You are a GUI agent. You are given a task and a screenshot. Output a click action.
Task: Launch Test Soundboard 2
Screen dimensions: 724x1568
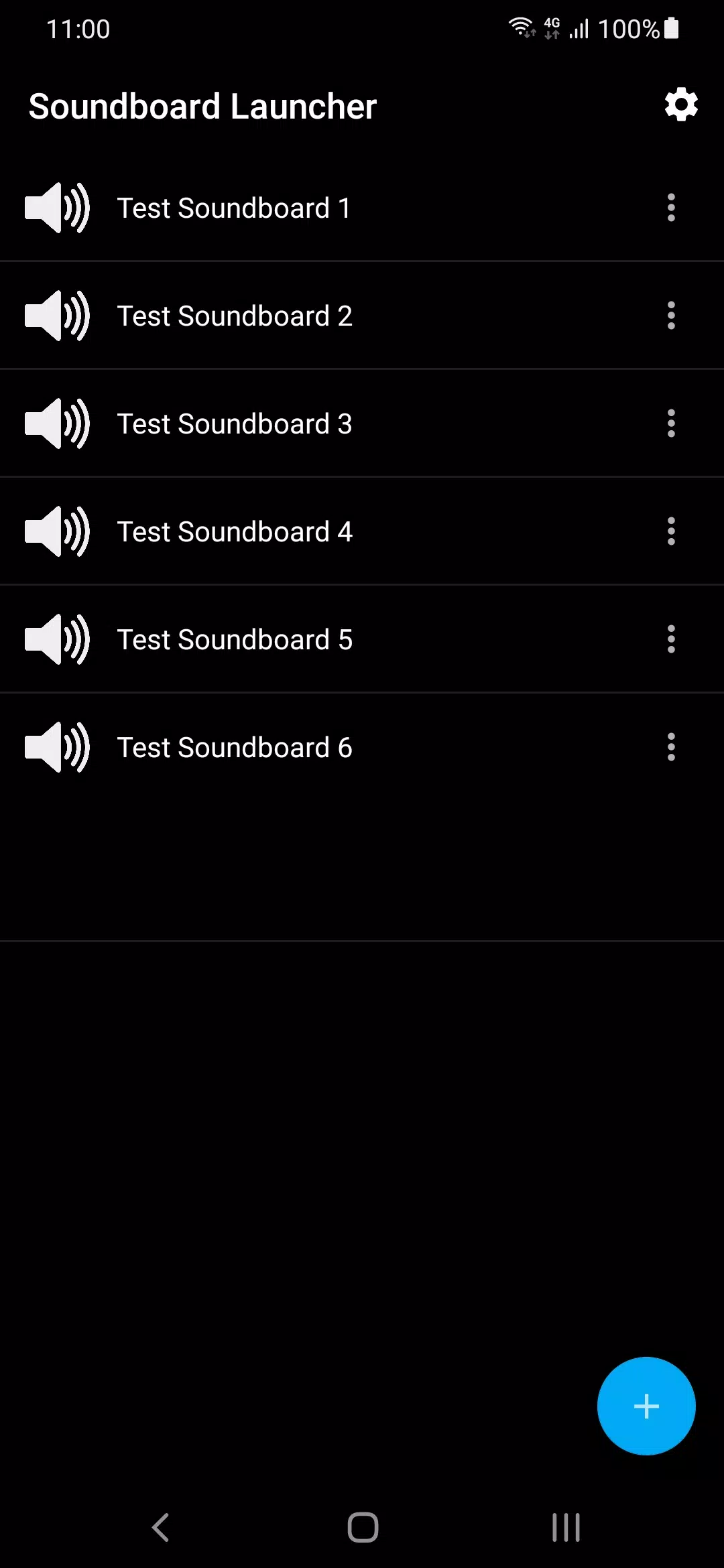362,316
